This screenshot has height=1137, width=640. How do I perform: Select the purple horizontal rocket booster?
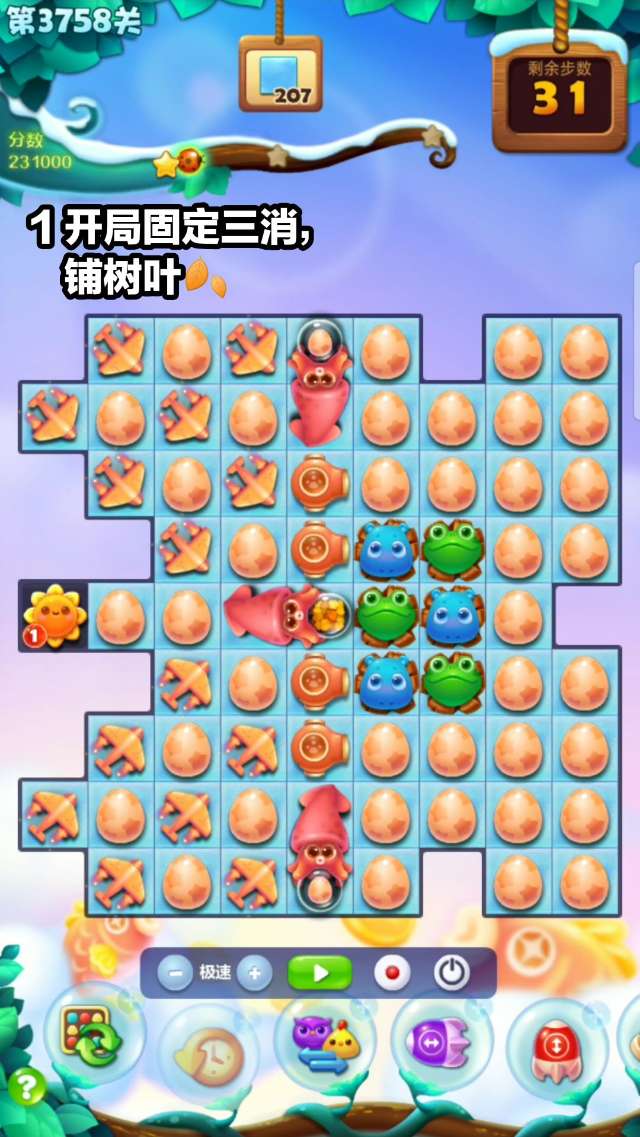pyautogui.click(x=442, y=1045)
